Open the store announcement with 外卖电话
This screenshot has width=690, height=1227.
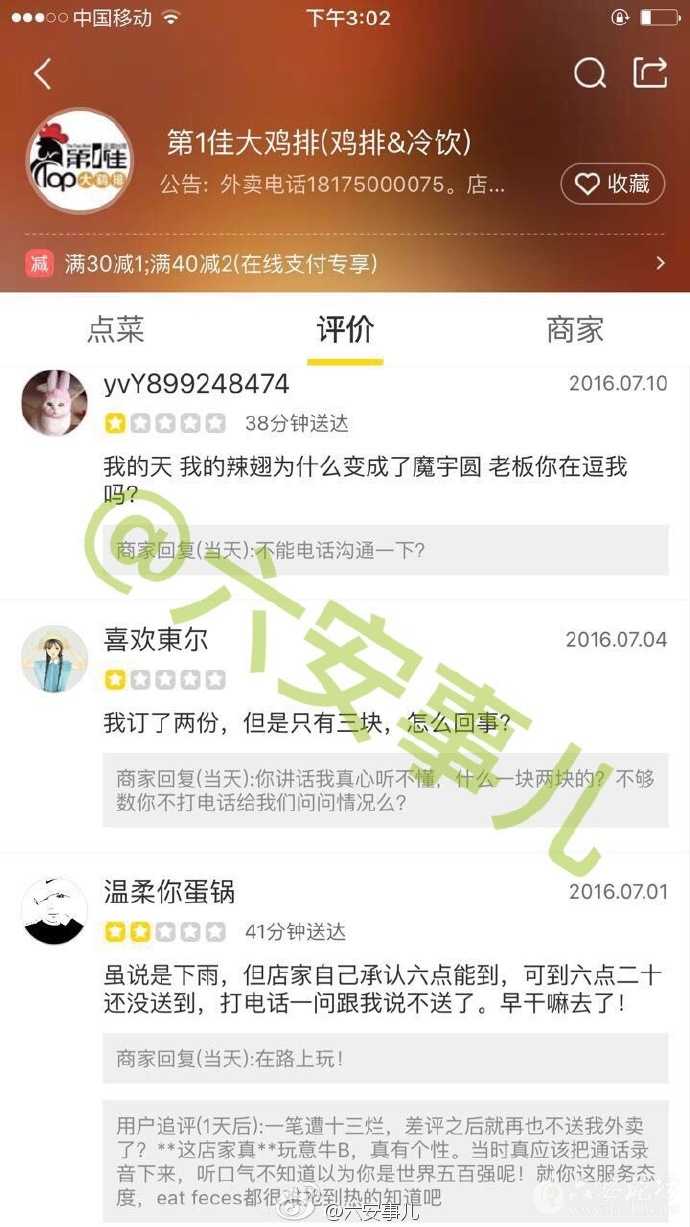click(333, 185)
